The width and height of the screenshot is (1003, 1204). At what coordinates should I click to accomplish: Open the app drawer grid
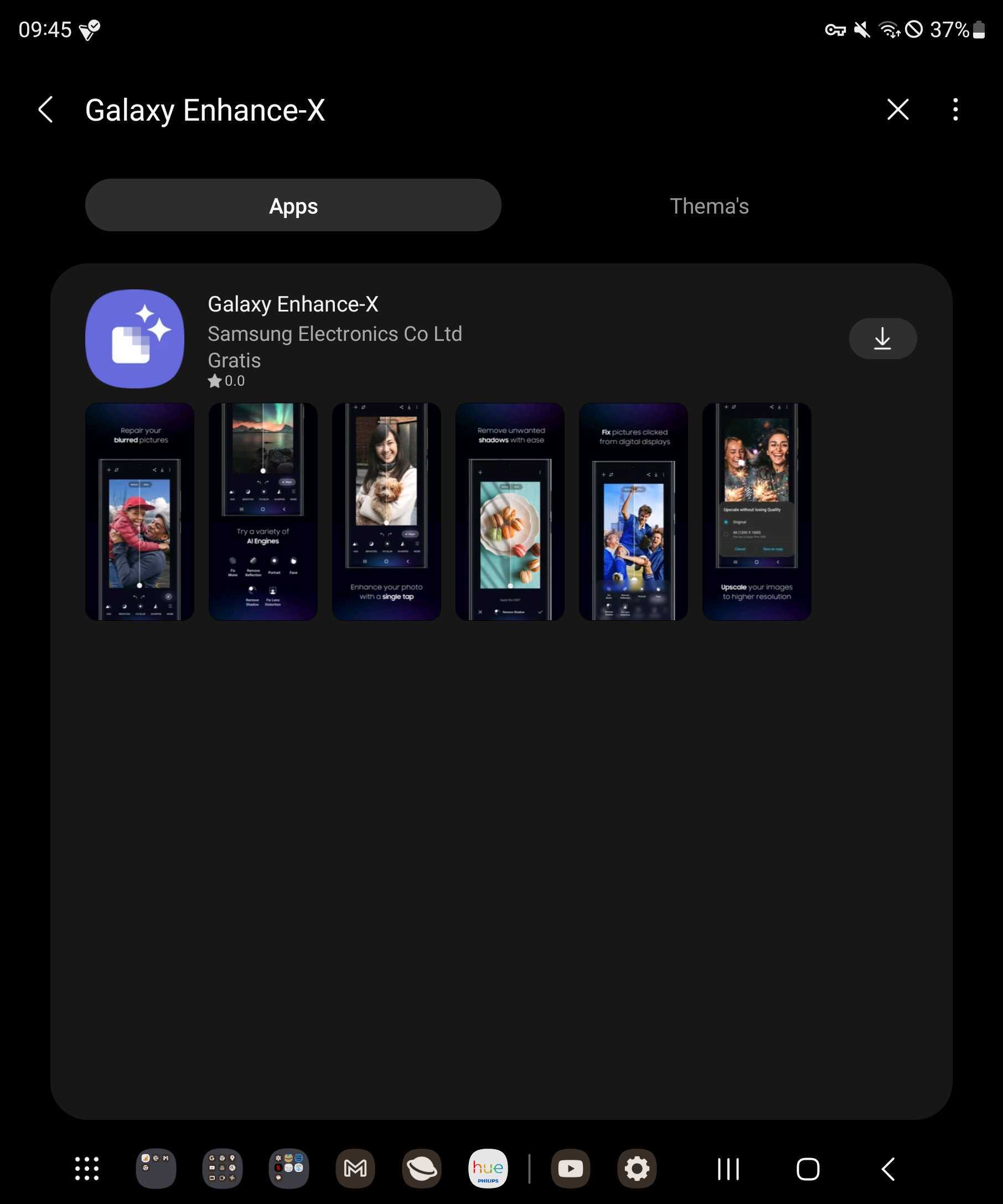(x=87, y=1169)
